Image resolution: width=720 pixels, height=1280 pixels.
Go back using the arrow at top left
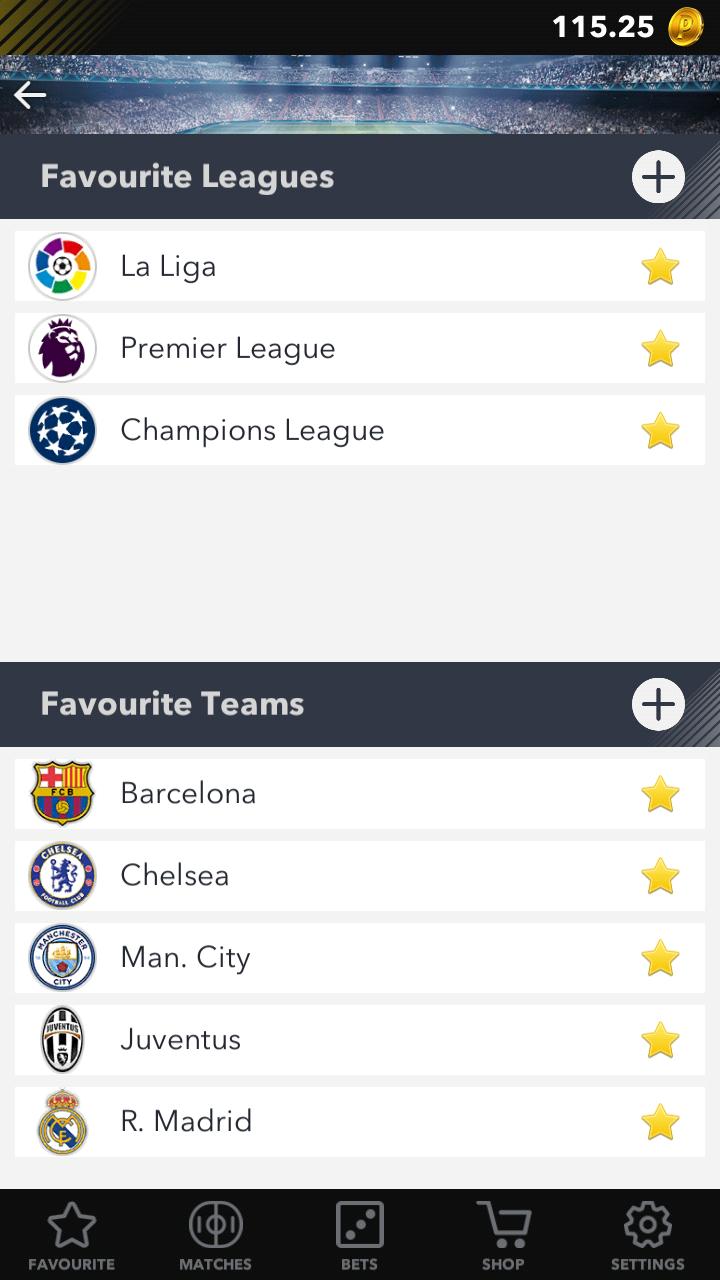click(31, 95)
